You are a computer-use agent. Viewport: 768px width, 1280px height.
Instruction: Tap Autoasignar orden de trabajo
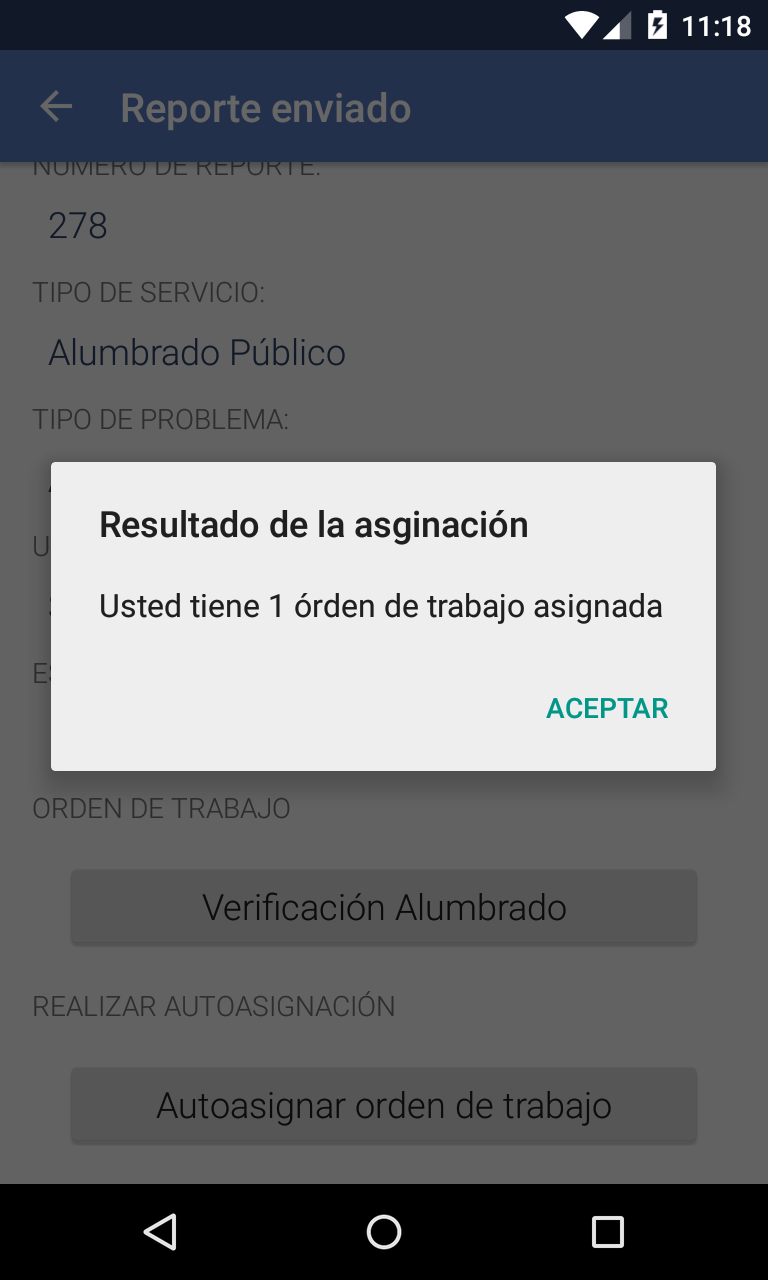click(x=384, y=1105)
